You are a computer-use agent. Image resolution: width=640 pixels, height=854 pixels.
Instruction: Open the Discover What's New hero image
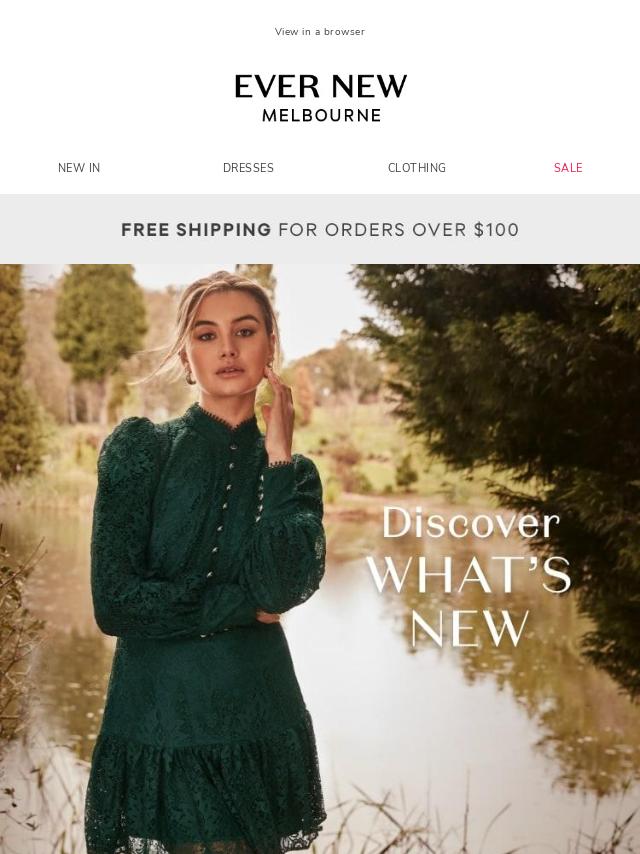[x=320, y=558]
